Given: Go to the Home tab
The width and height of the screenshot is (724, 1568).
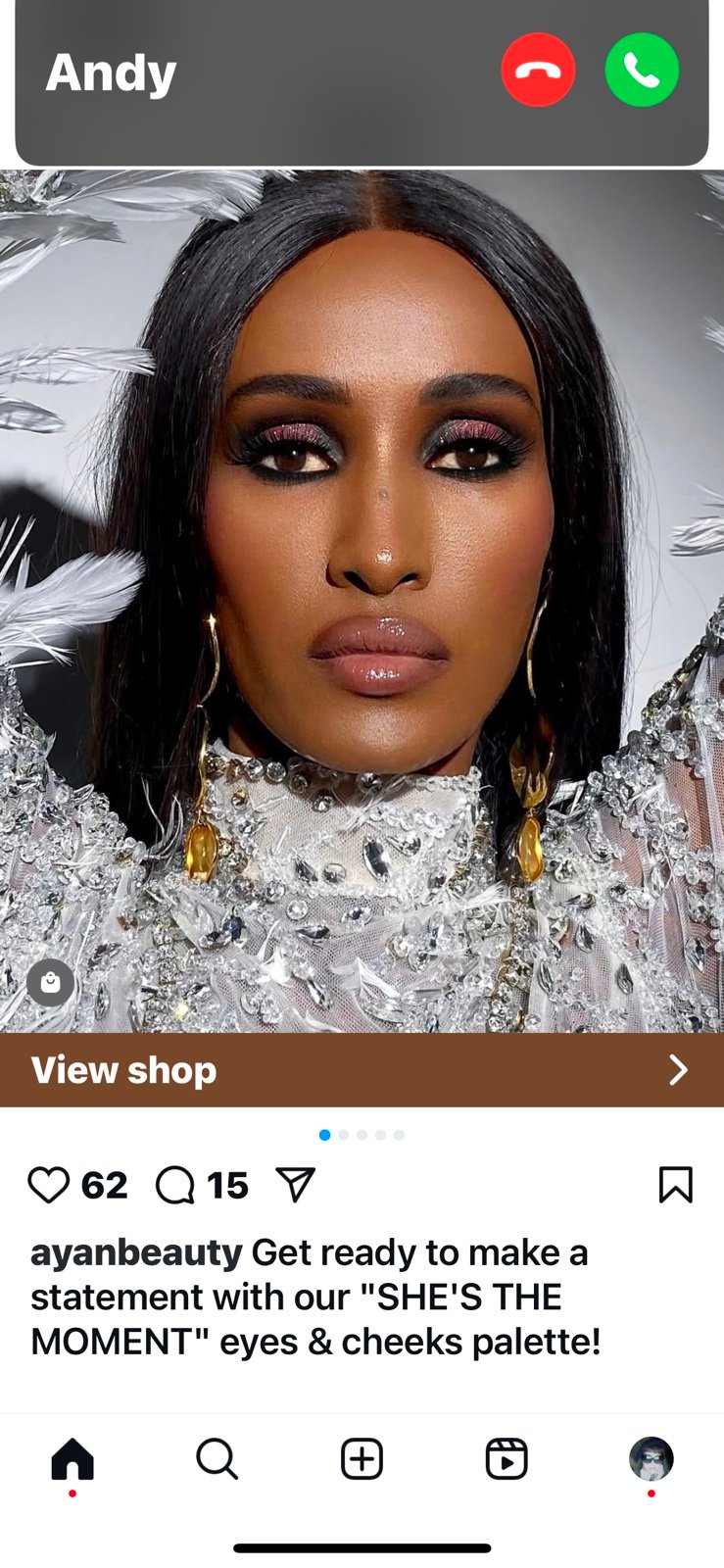Looking at the screenshot, I should [72, 1459].
